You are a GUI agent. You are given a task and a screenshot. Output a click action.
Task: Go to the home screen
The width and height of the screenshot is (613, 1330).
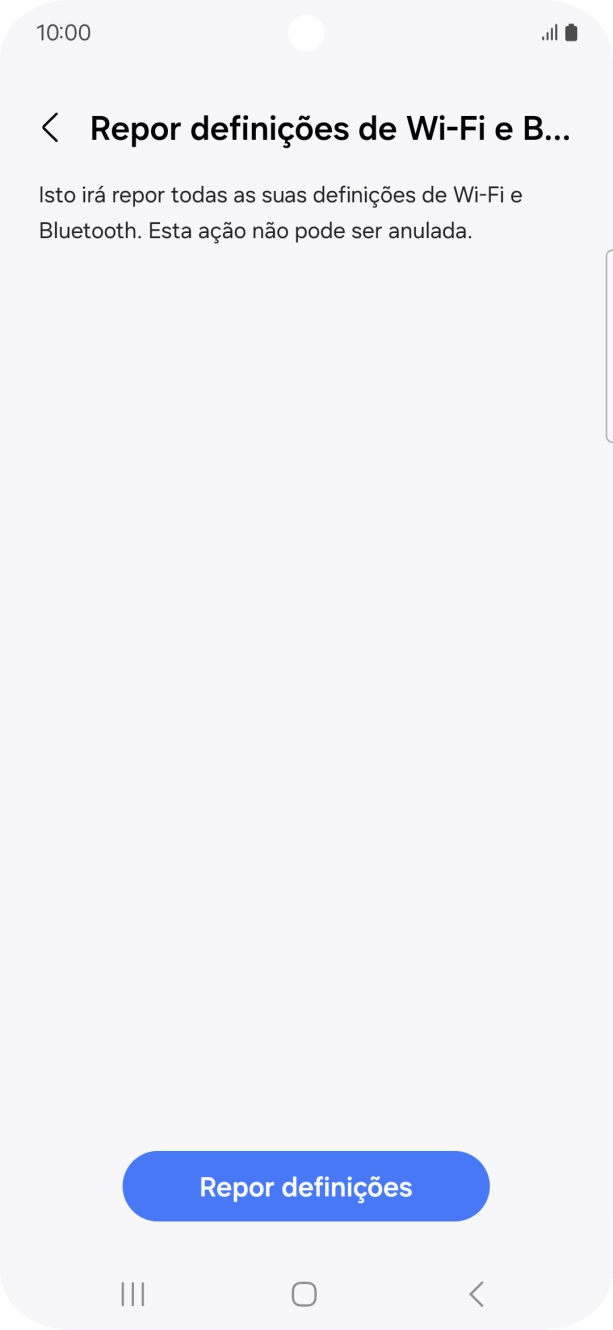(304, 1294)
